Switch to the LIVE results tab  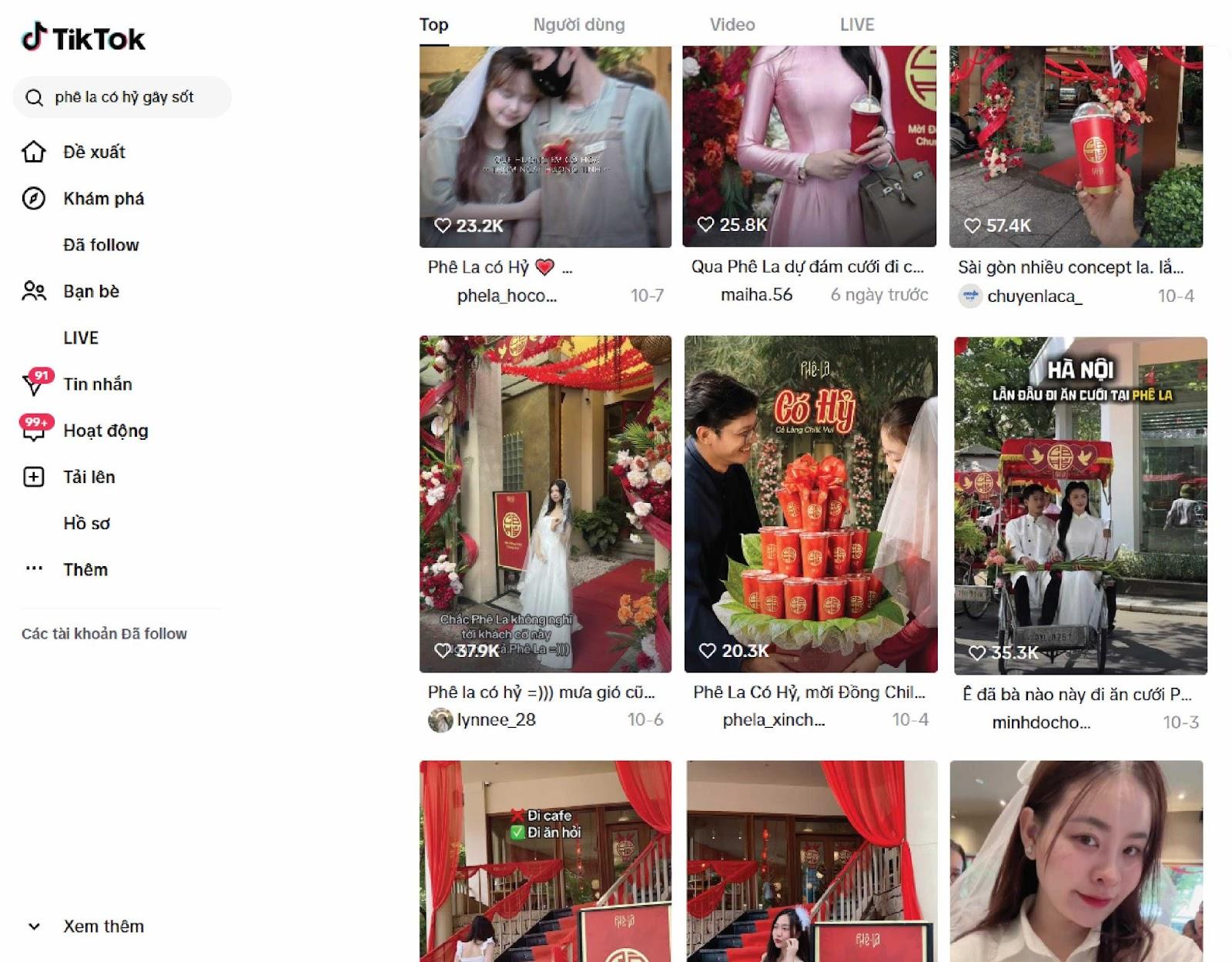coord(856,25)
